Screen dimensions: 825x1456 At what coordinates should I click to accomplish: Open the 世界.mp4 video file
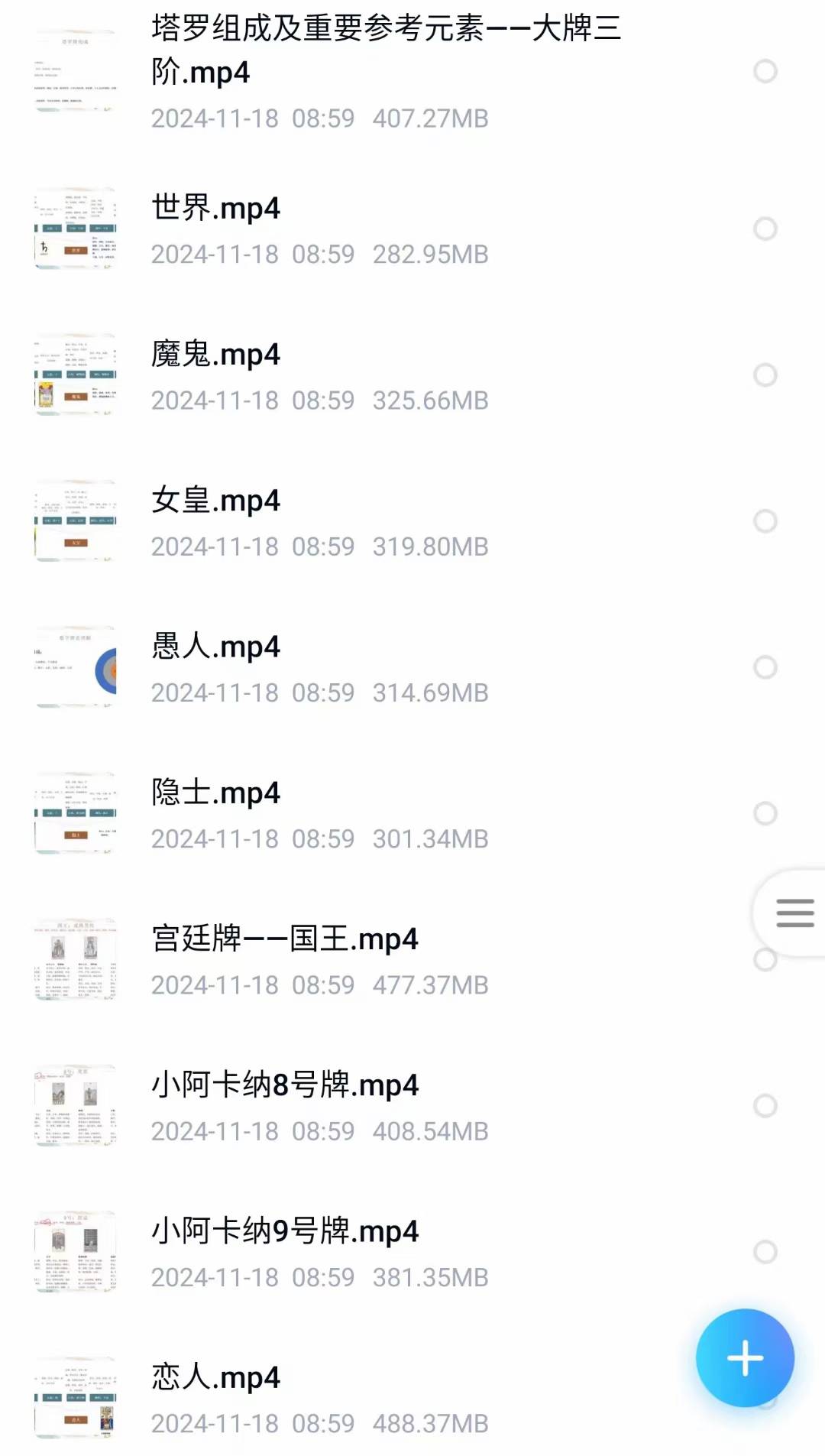216,209
